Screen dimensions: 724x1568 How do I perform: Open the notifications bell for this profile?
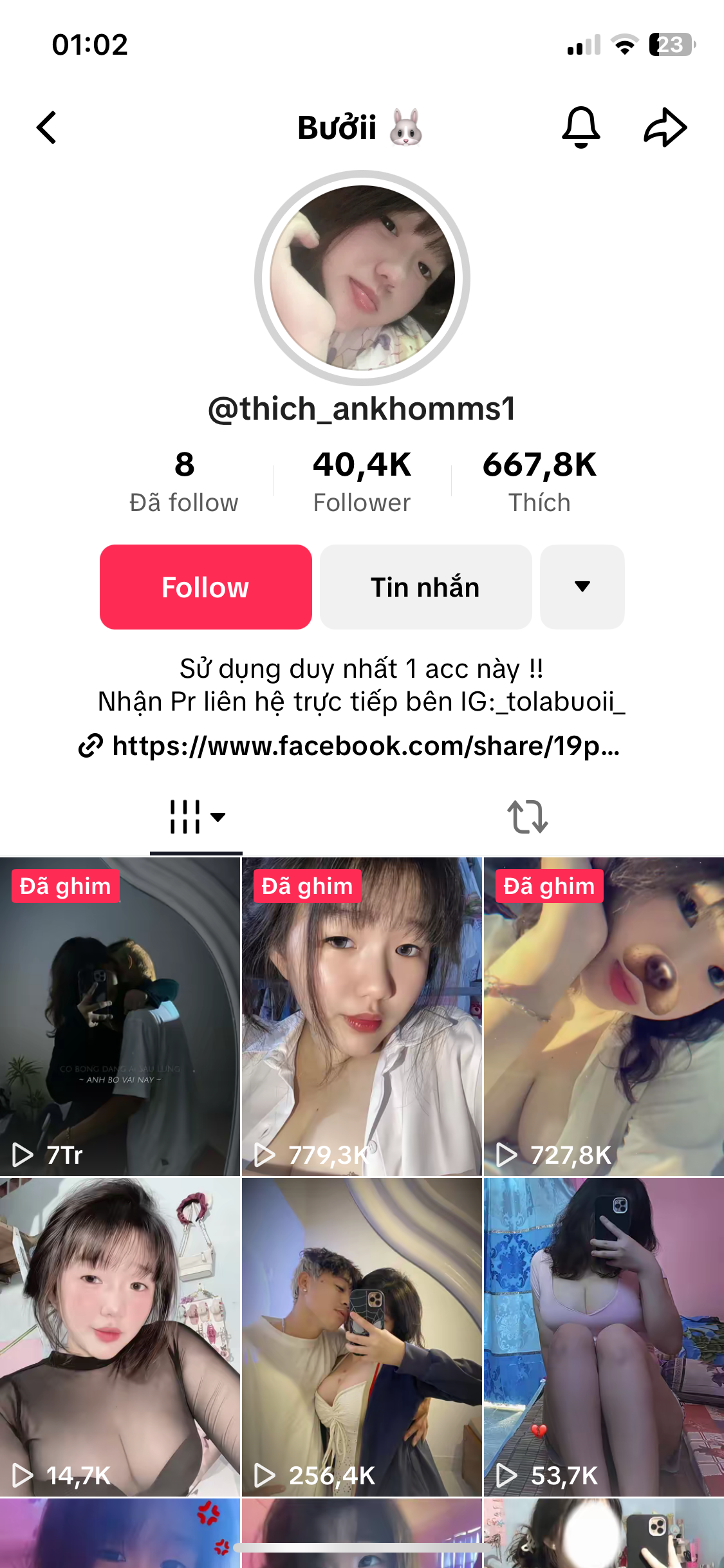(x=580, y=127)
